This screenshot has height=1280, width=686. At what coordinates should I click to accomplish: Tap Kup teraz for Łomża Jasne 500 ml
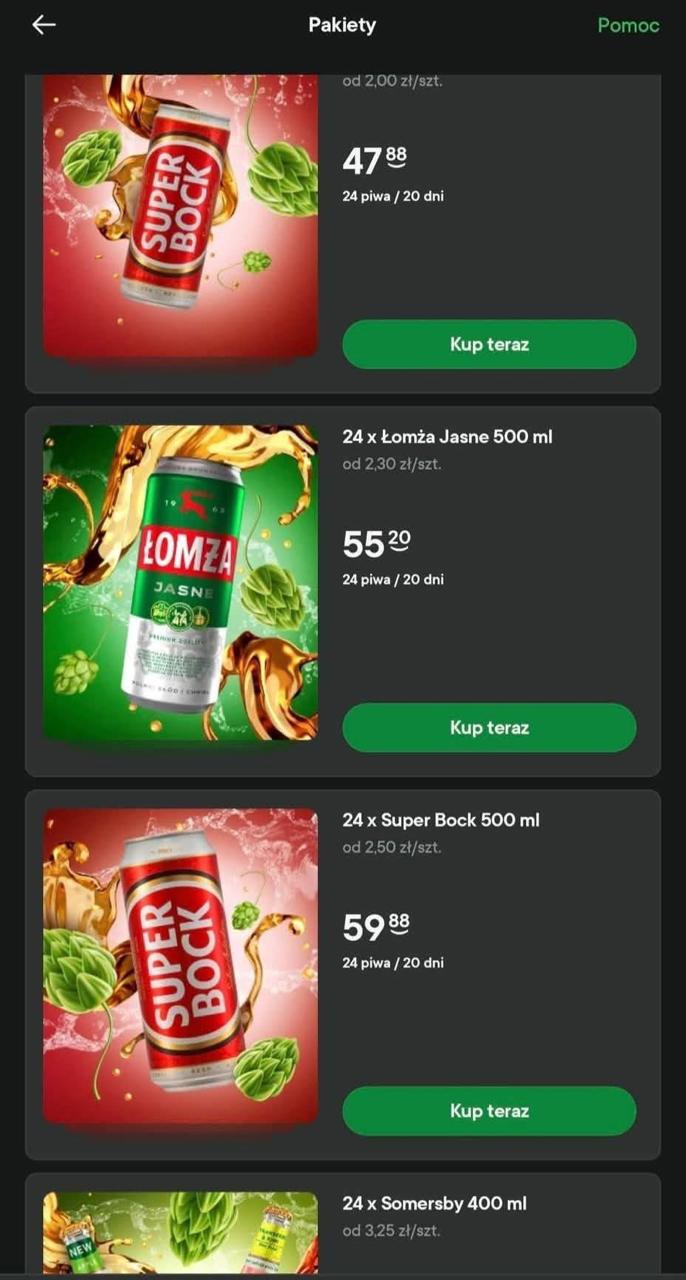[489, 727]
